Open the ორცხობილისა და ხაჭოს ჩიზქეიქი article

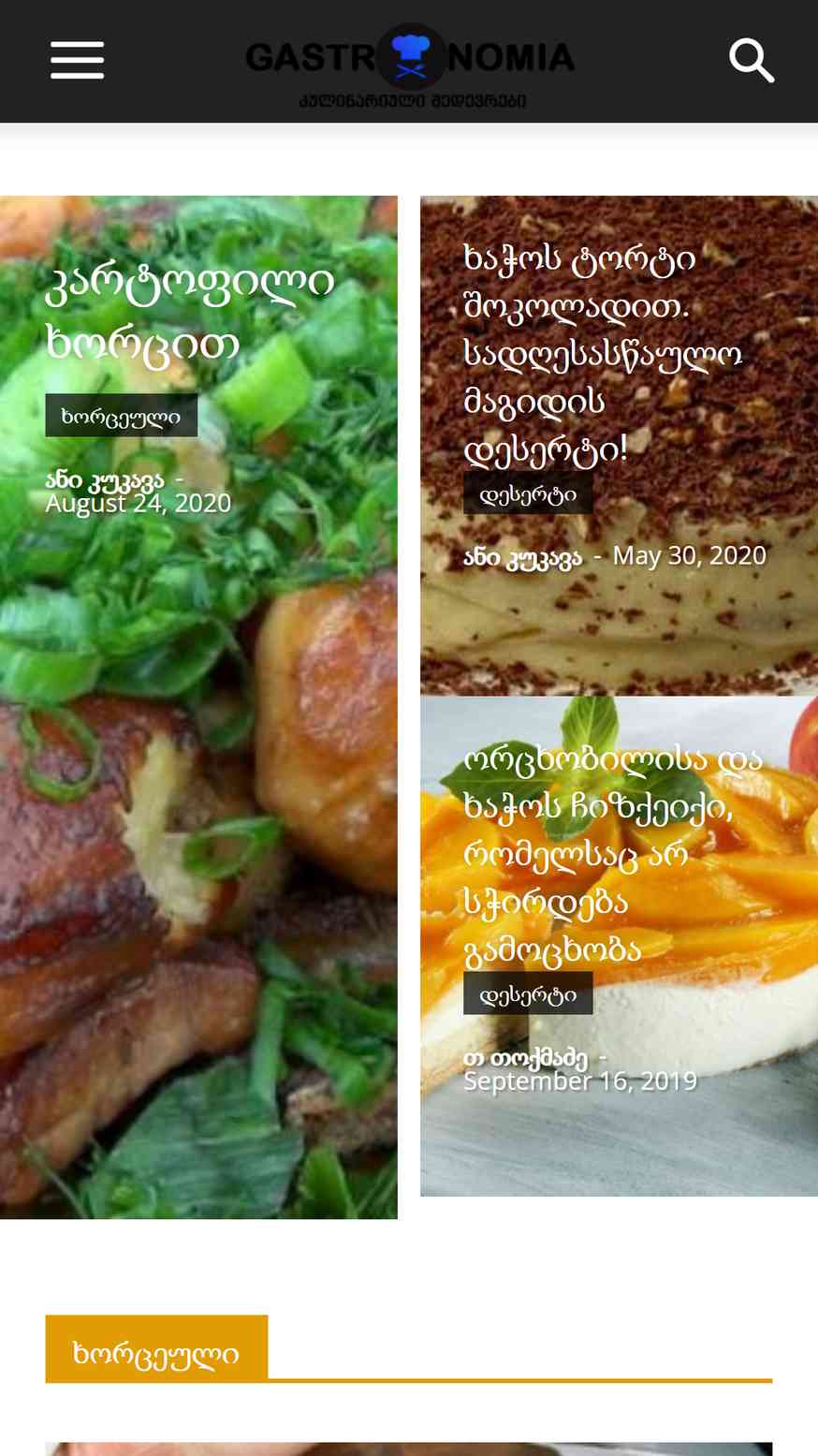(x=613, y=854)
